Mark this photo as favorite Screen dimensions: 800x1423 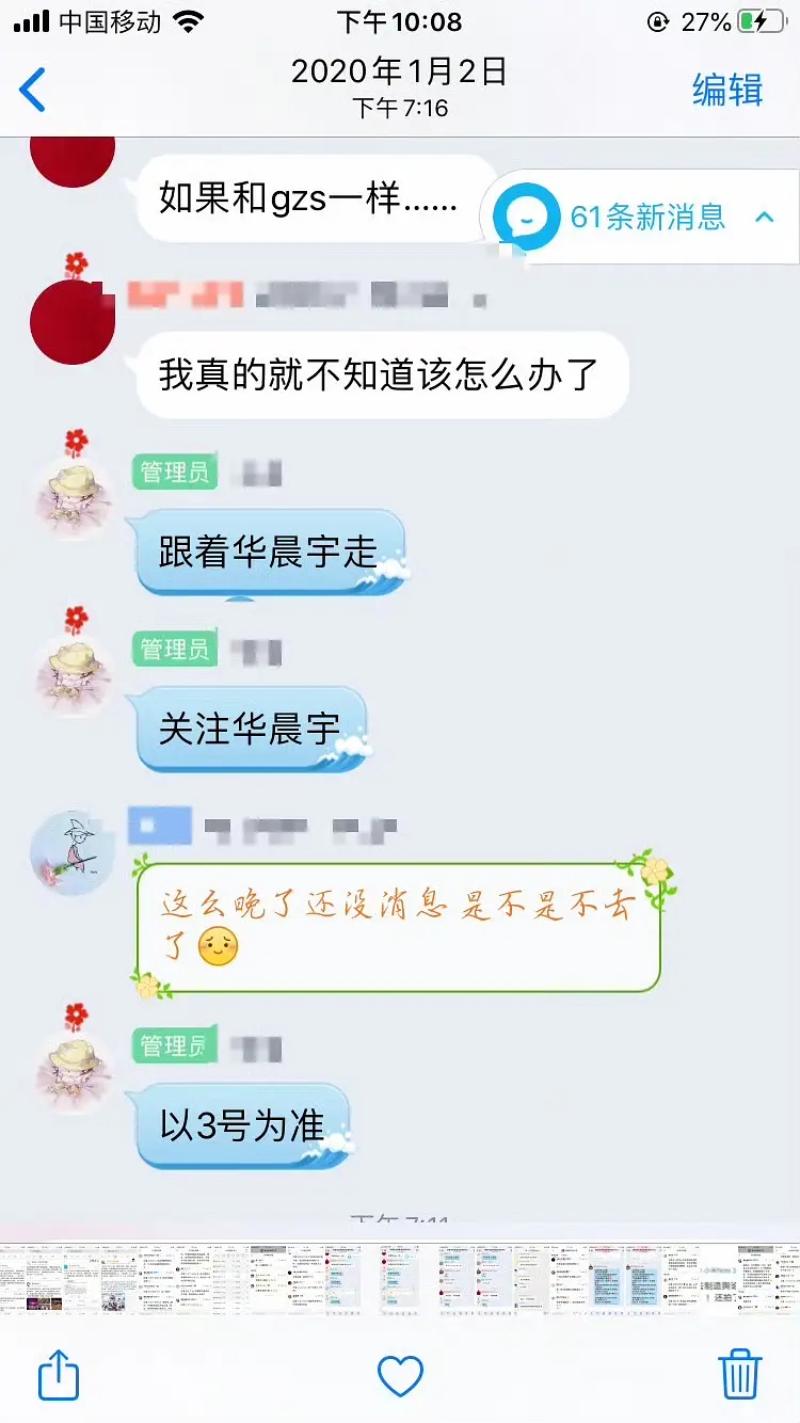point(400,1376)
